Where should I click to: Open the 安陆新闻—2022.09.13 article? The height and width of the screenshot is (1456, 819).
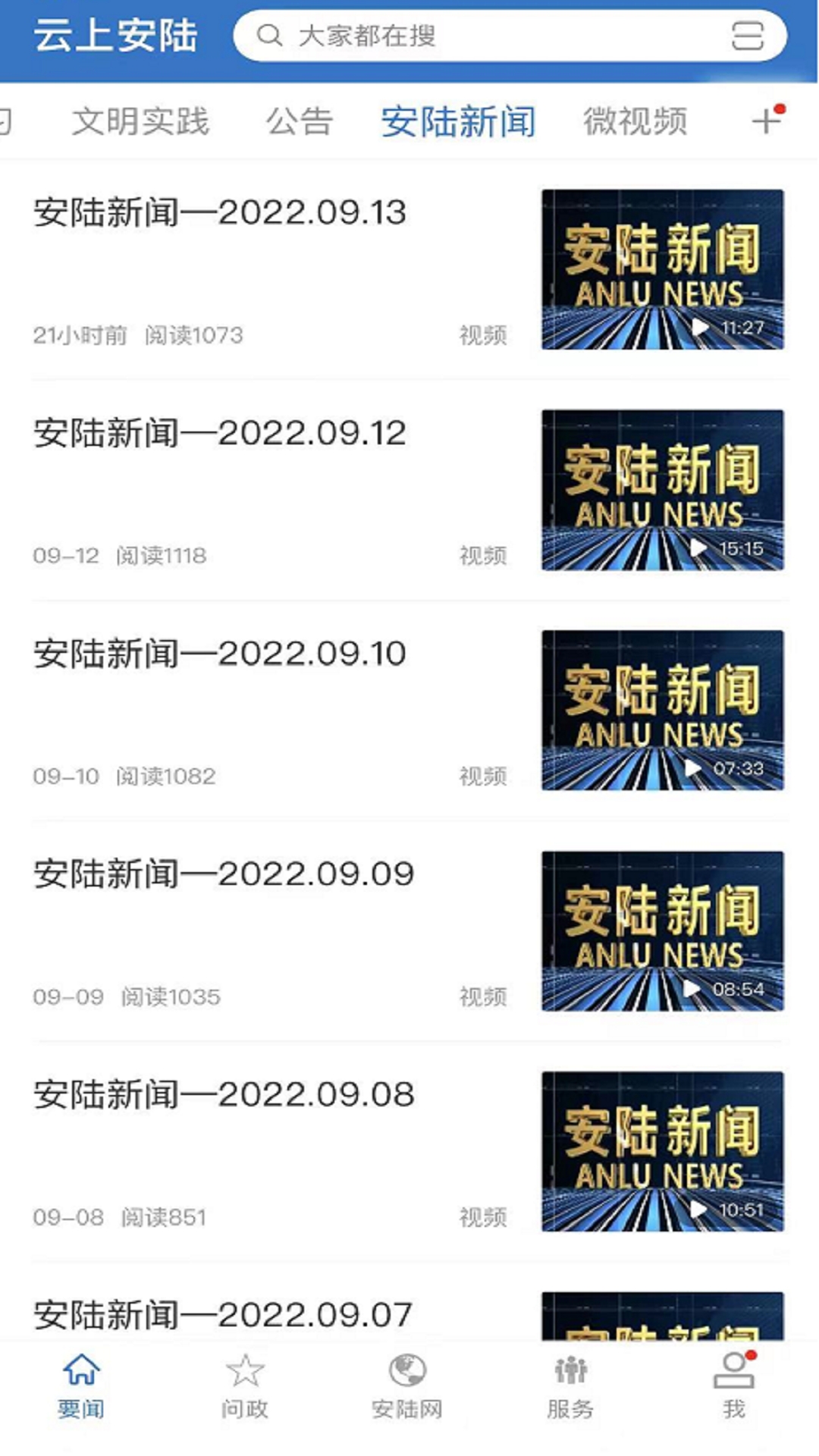coord(219,214)
